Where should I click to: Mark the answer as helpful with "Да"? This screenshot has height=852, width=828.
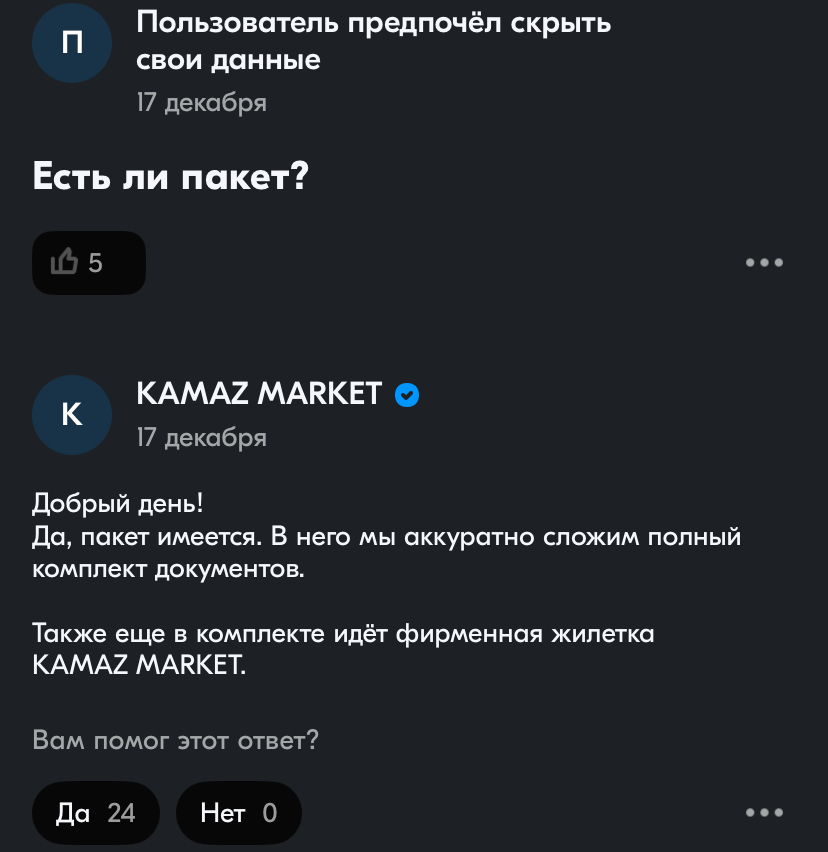pos(95,813)
